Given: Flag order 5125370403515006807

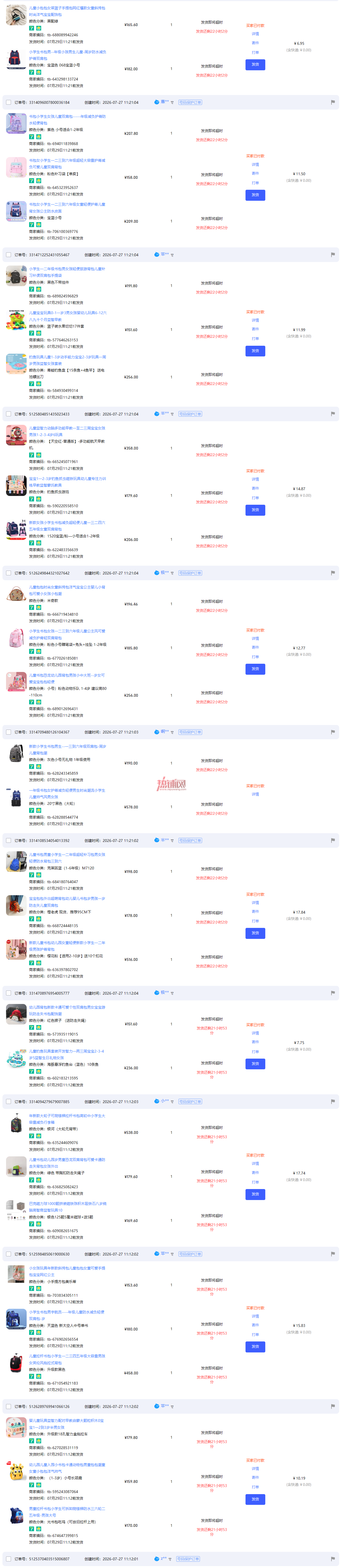Looking at the screenshot, I should (x=333, y=1559).
